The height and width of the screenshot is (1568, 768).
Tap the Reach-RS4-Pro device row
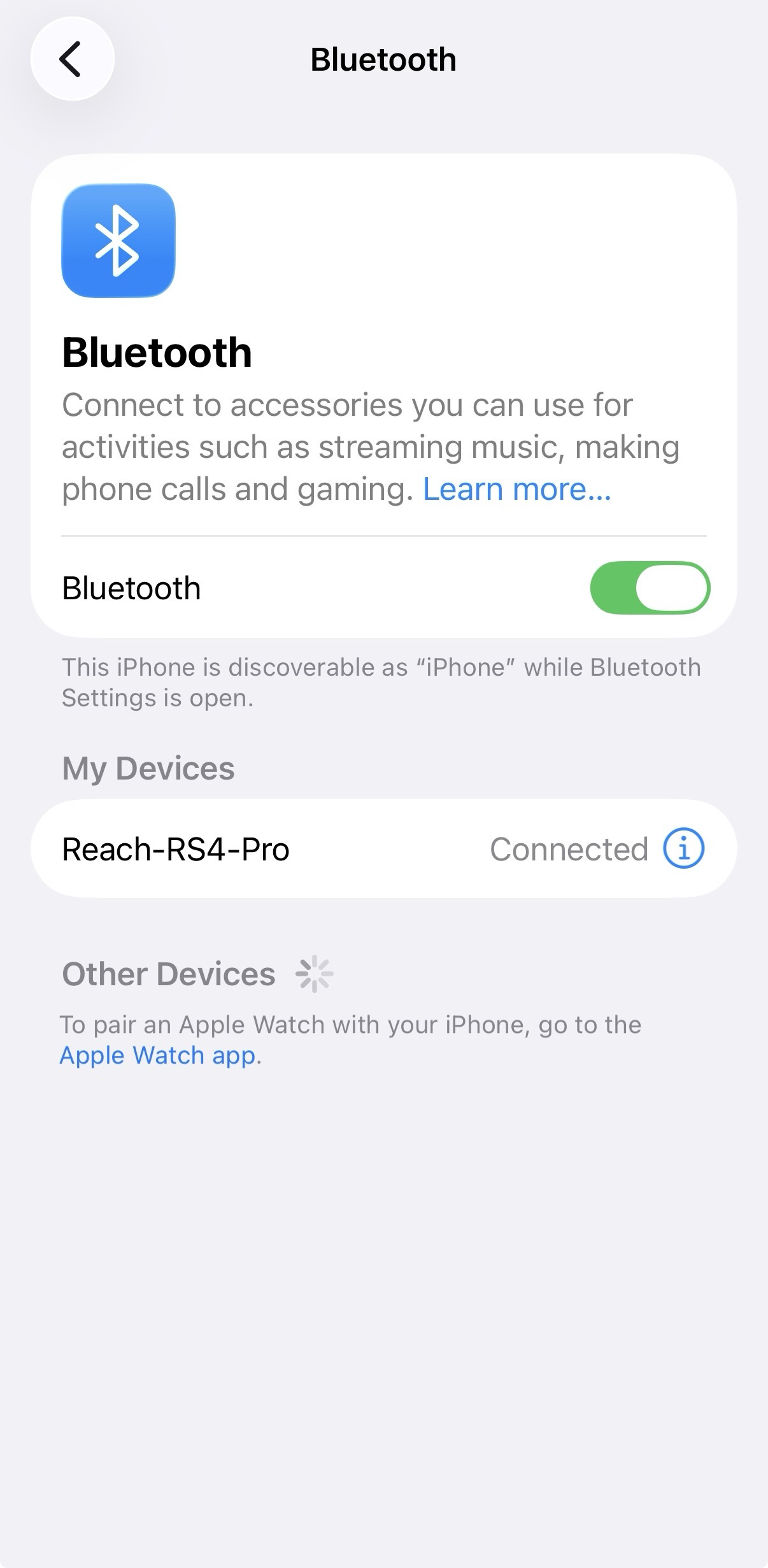pos(383,848)
